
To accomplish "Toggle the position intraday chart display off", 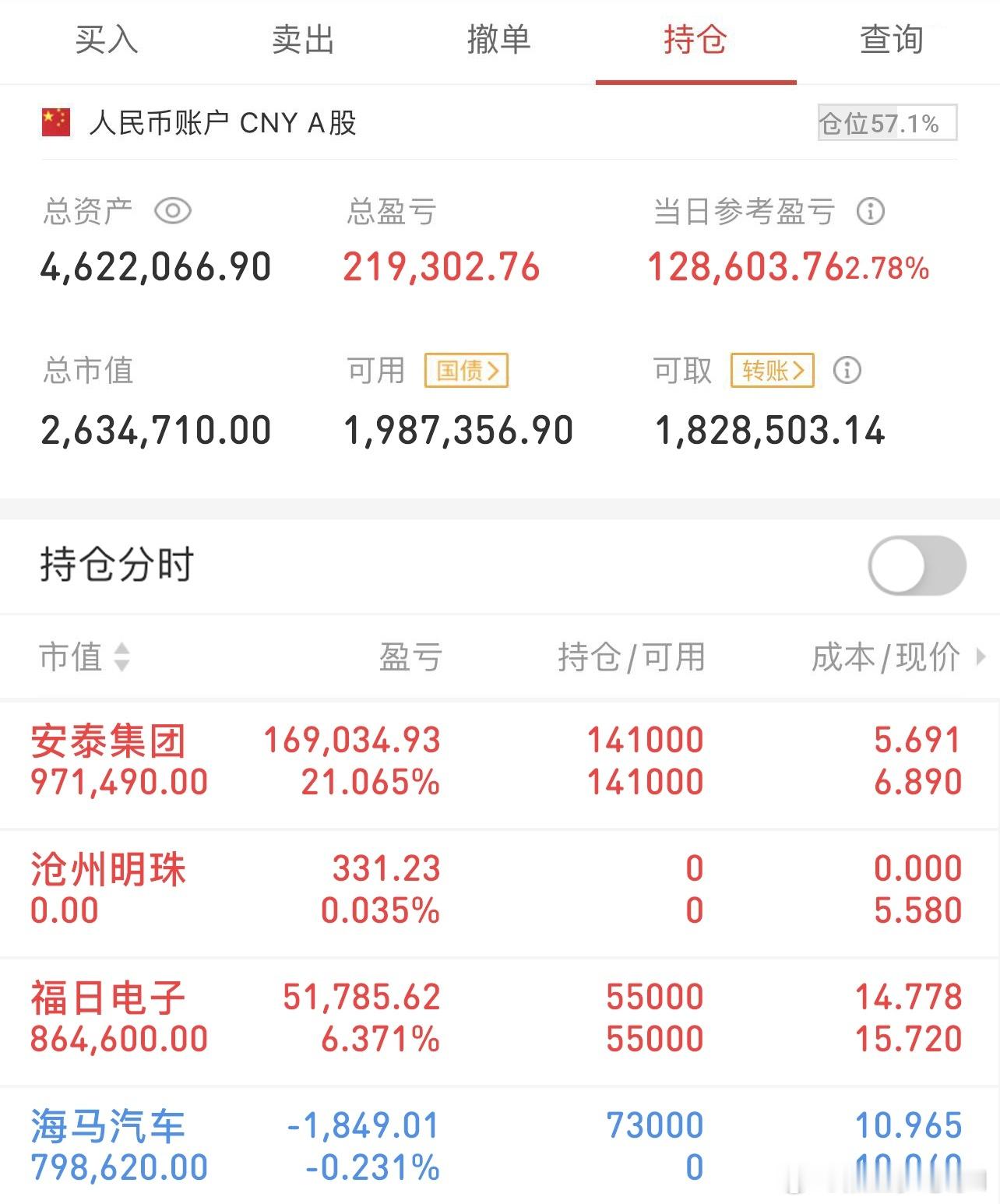I will (x=917, y=566).
